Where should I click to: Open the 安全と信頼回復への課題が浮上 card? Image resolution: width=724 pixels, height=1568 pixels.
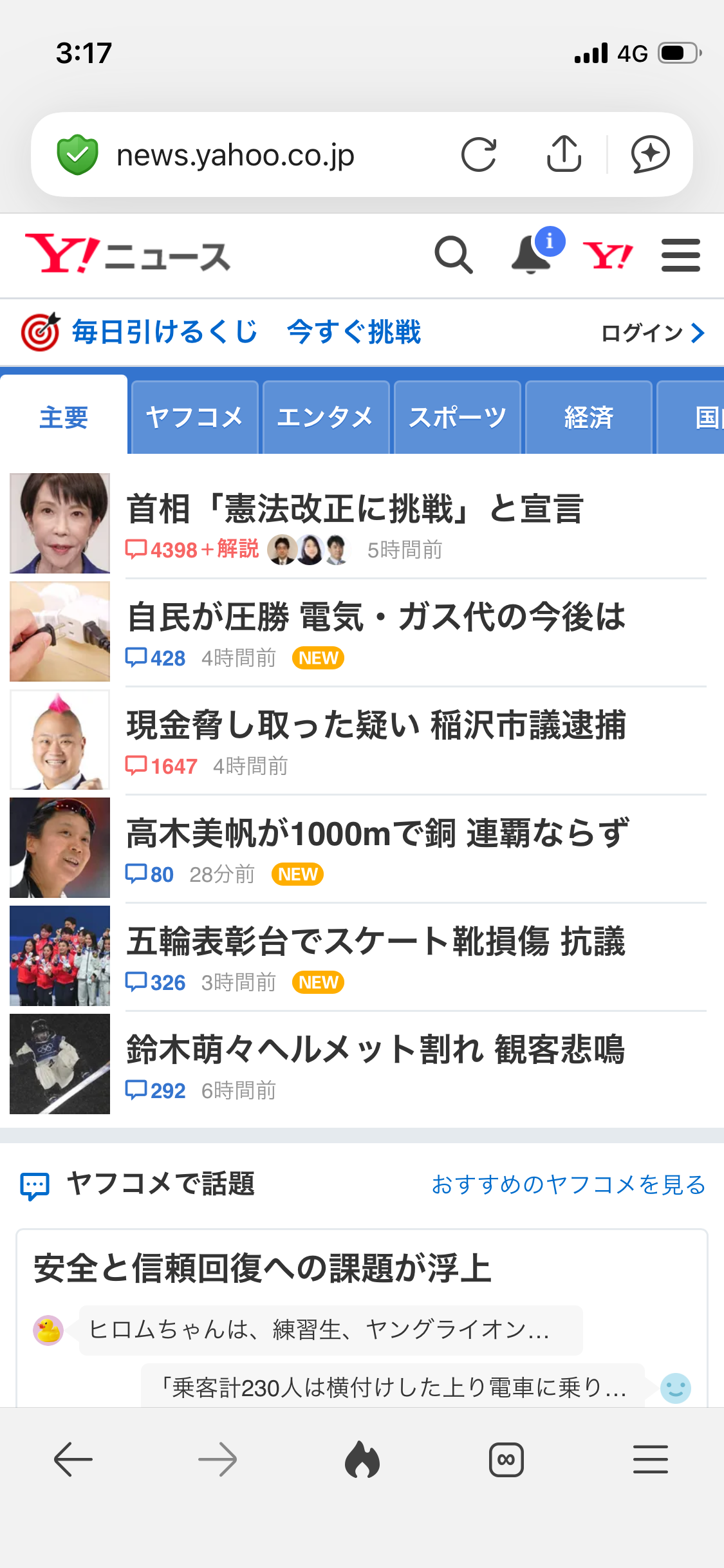[263, 1269]
